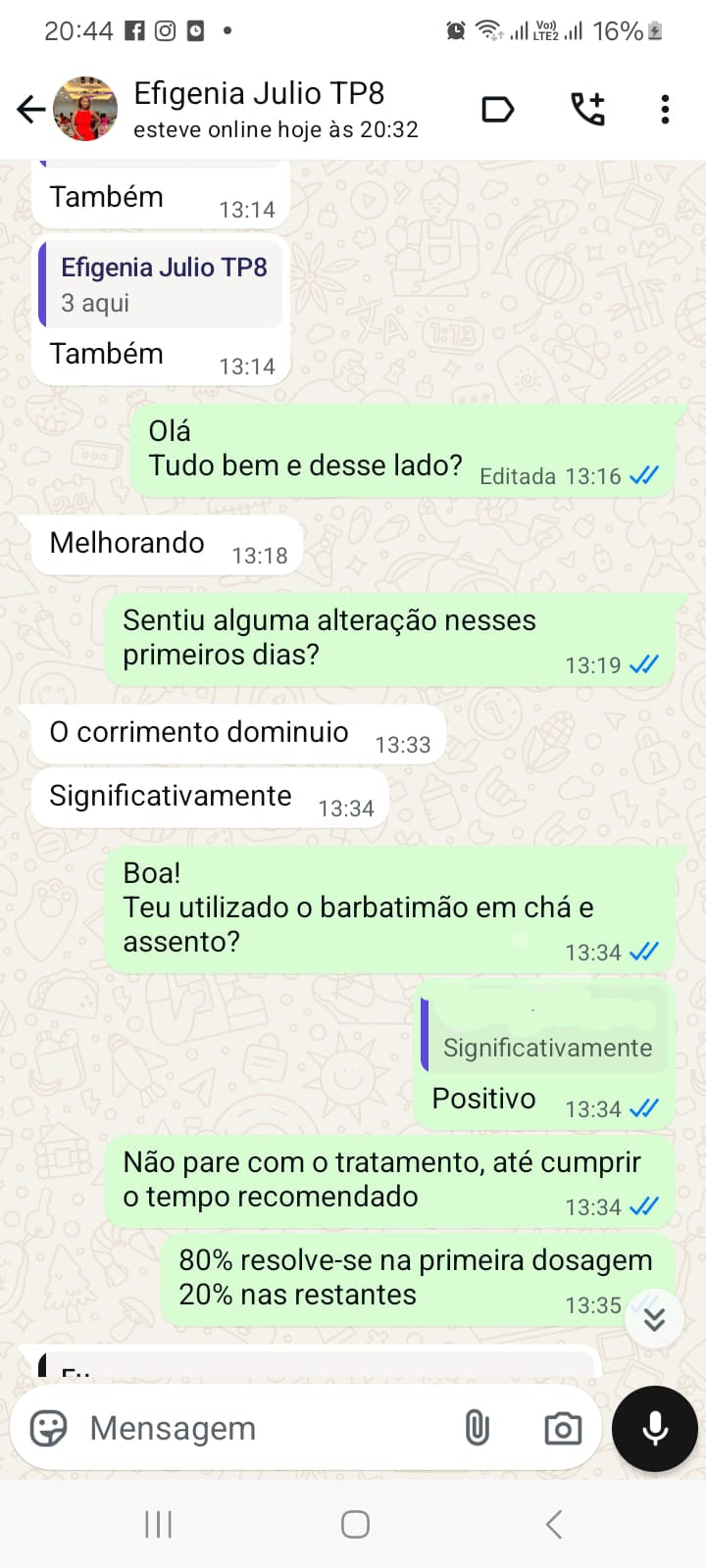Open the label tag icon
The height and width of the screenshot is (1568, 706).
click(x=498, y=109)
